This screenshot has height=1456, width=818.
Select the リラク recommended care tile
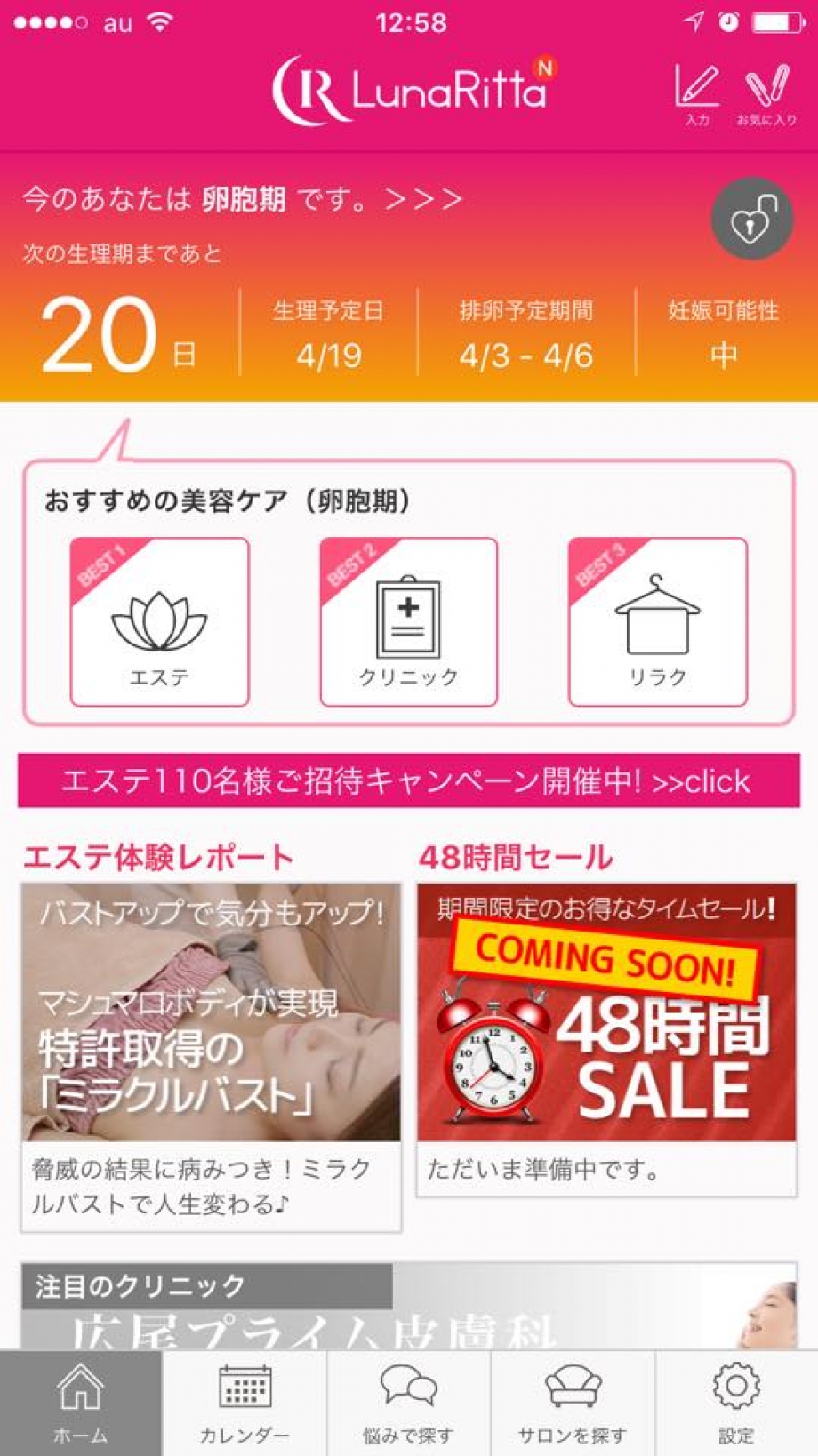tap(657, 622)
